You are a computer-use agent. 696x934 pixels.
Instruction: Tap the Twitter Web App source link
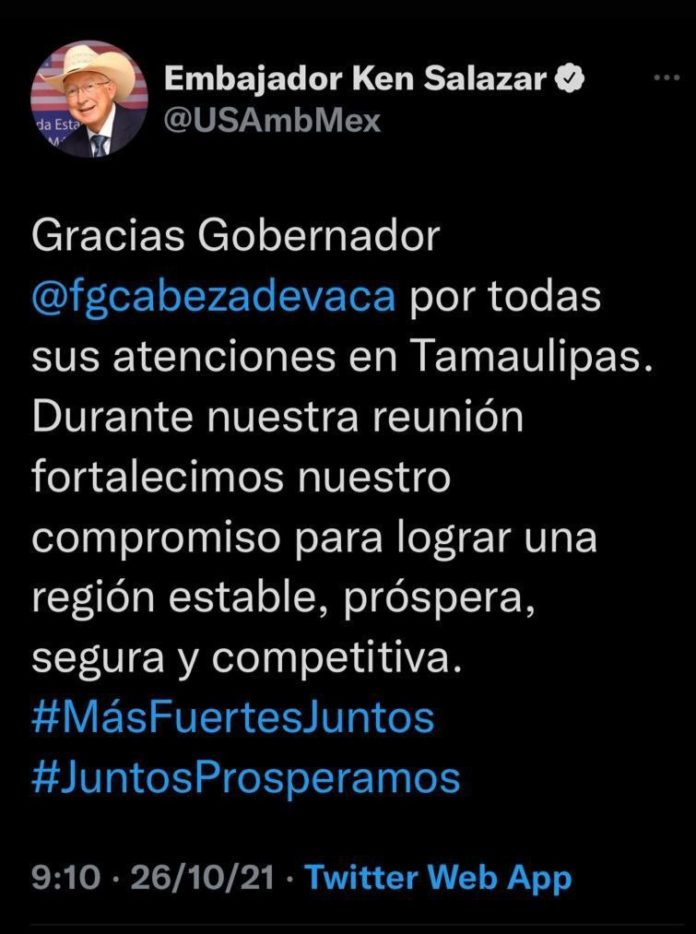point(438,878)
